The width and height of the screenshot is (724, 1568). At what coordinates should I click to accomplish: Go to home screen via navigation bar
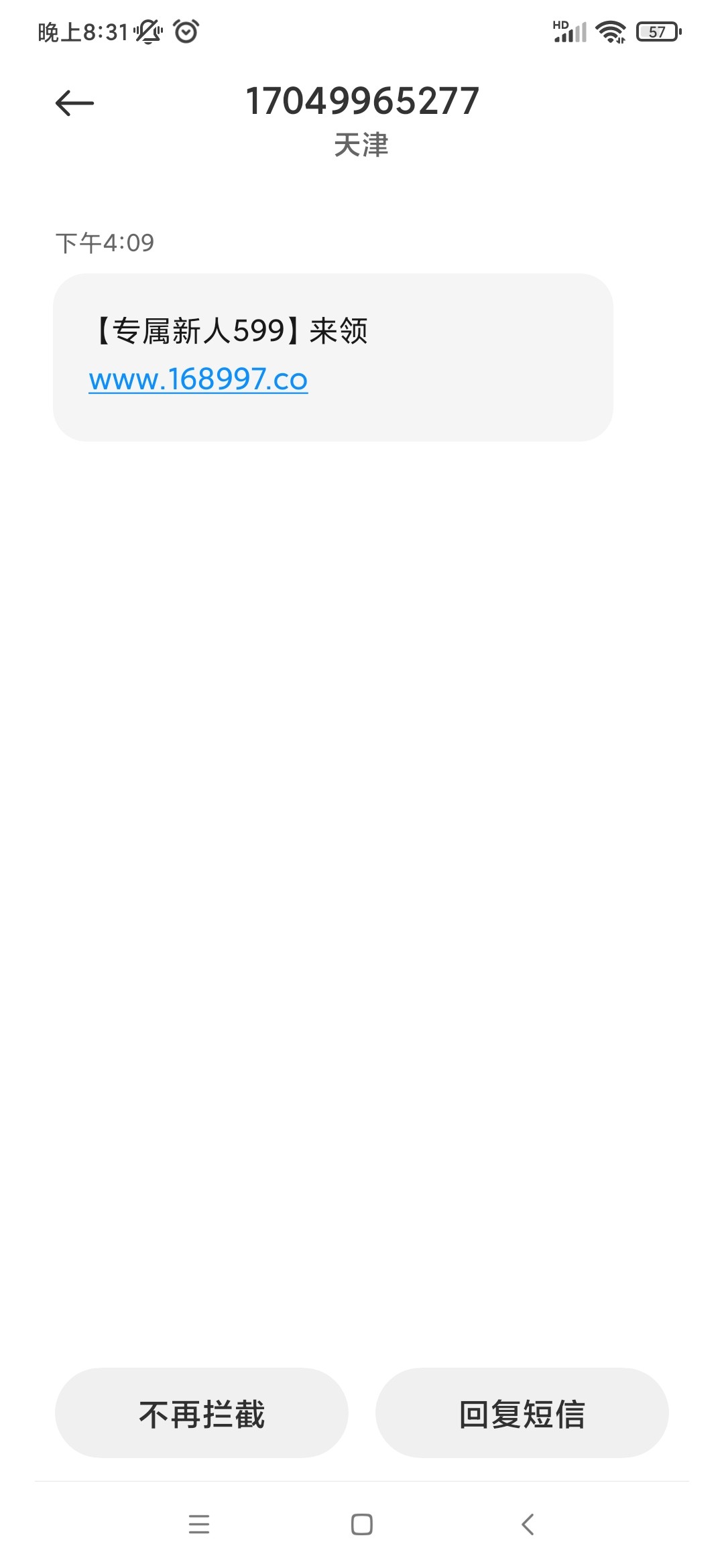[x=362, y=1524]
